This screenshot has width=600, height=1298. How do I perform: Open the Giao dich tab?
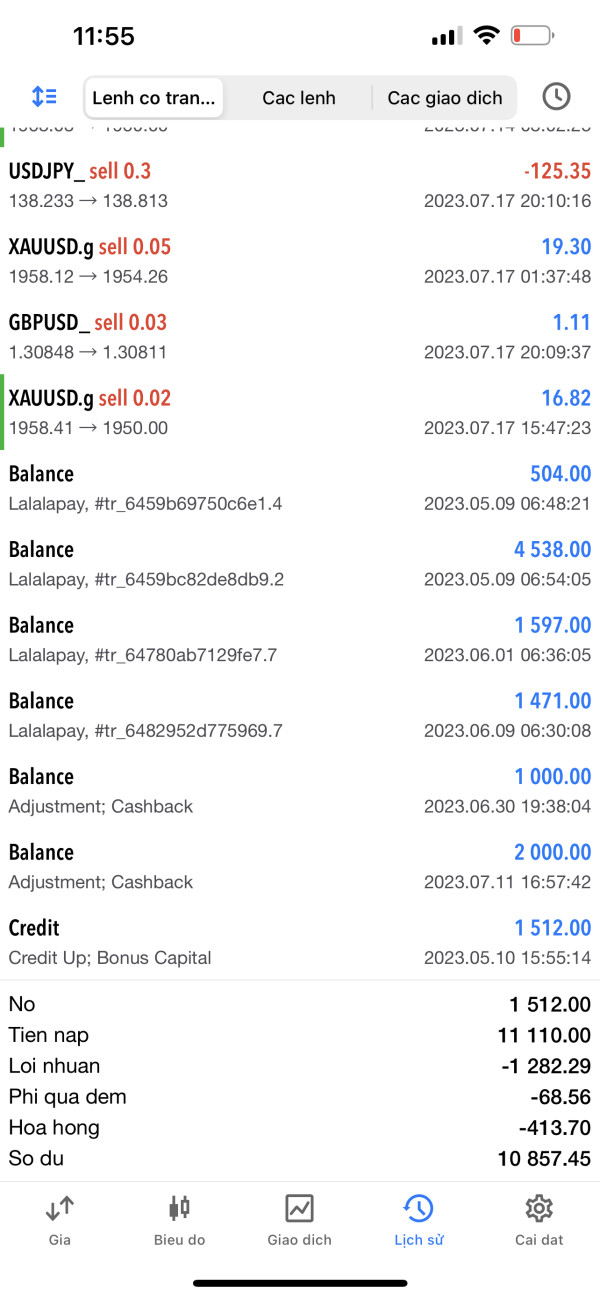coord(299,1220)
